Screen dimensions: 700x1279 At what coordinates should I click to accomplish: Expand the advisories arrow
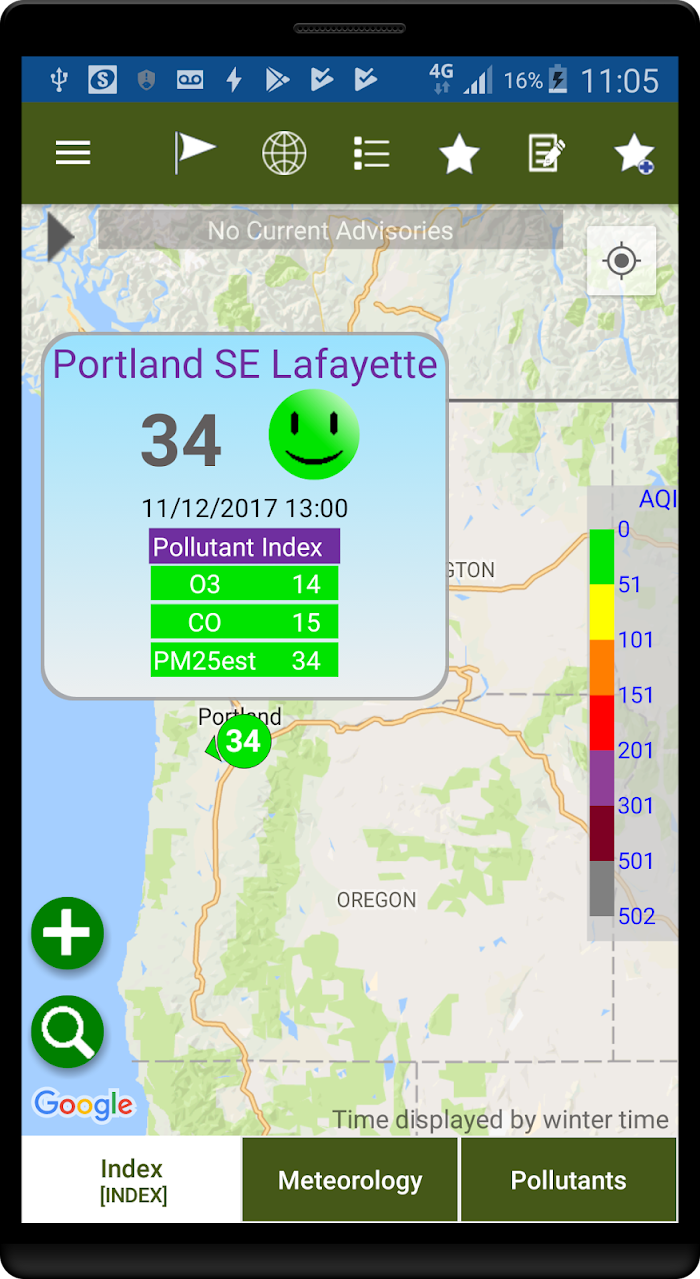click(x=60, y=238)
